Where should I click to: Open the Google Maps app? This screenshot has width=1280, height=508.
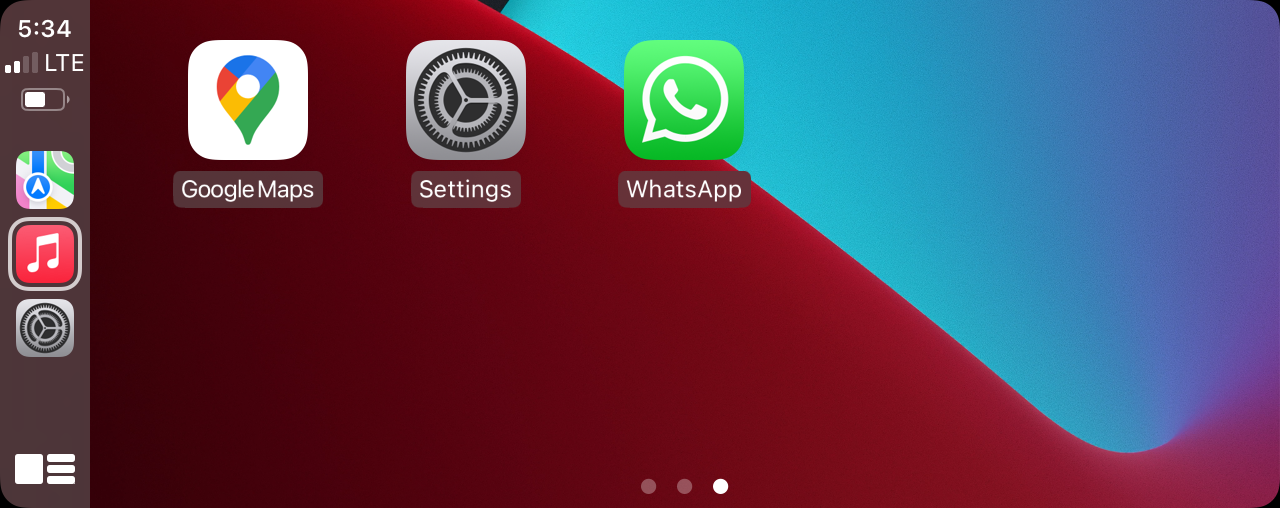248,100
